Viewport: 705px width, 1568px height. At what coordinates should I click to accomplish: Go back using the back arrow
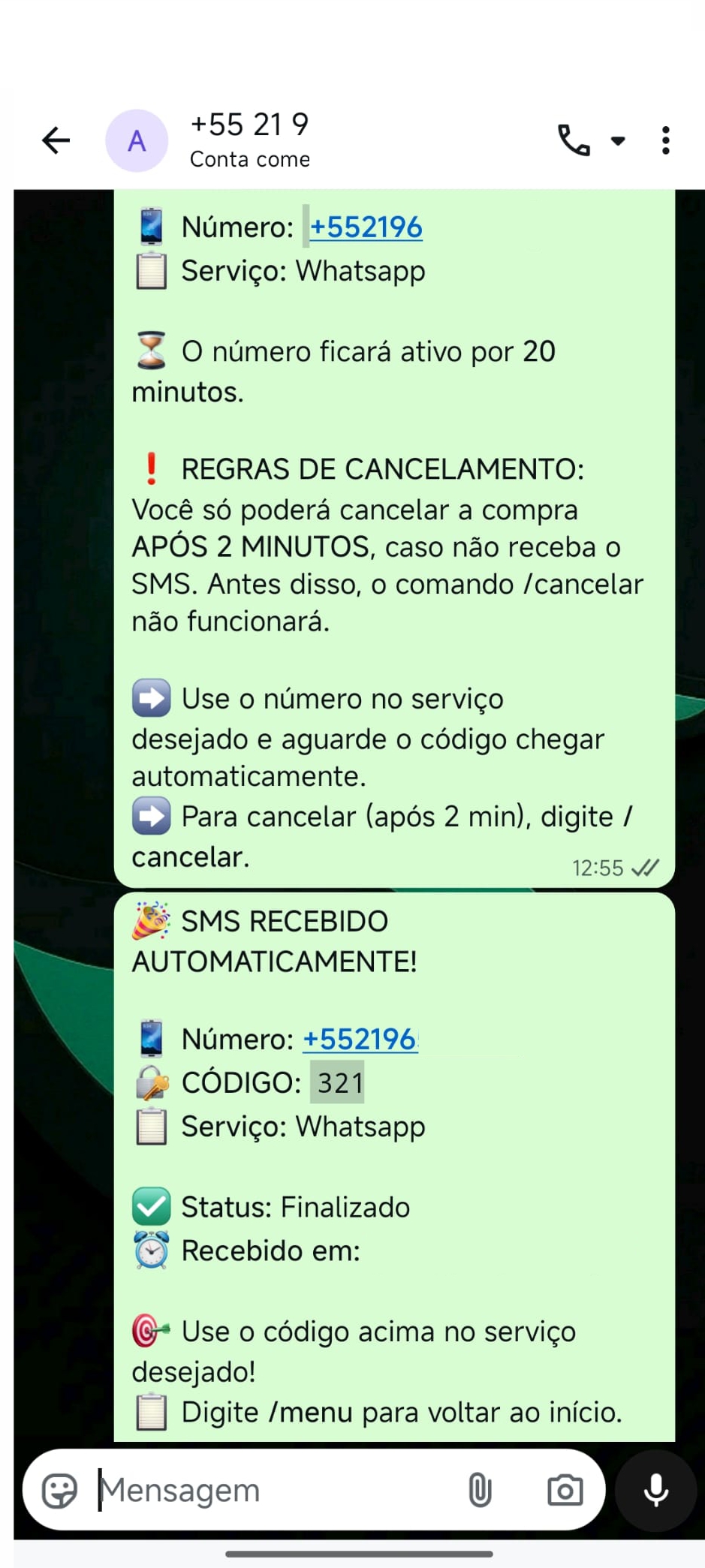55,140
